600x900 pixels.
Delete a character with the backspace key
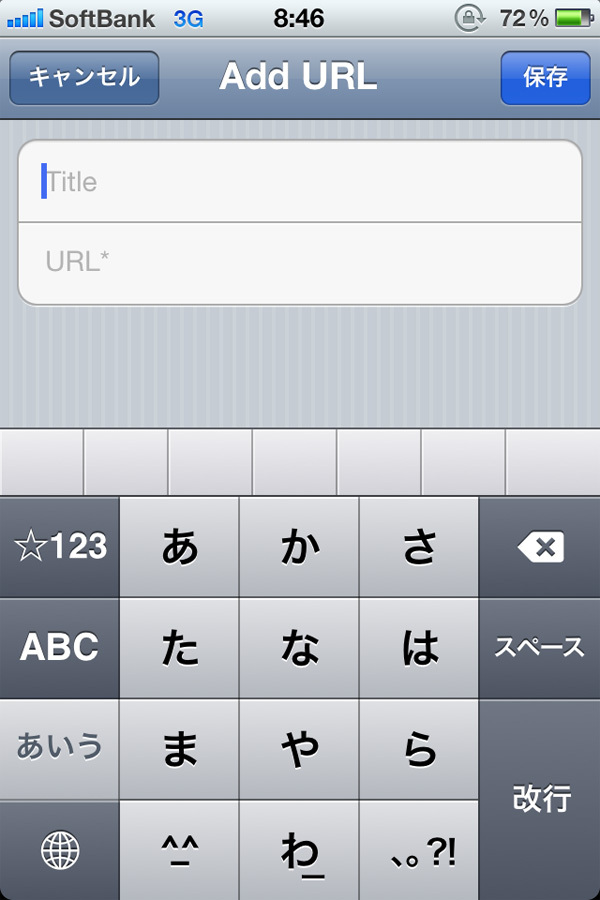point(540,547)
